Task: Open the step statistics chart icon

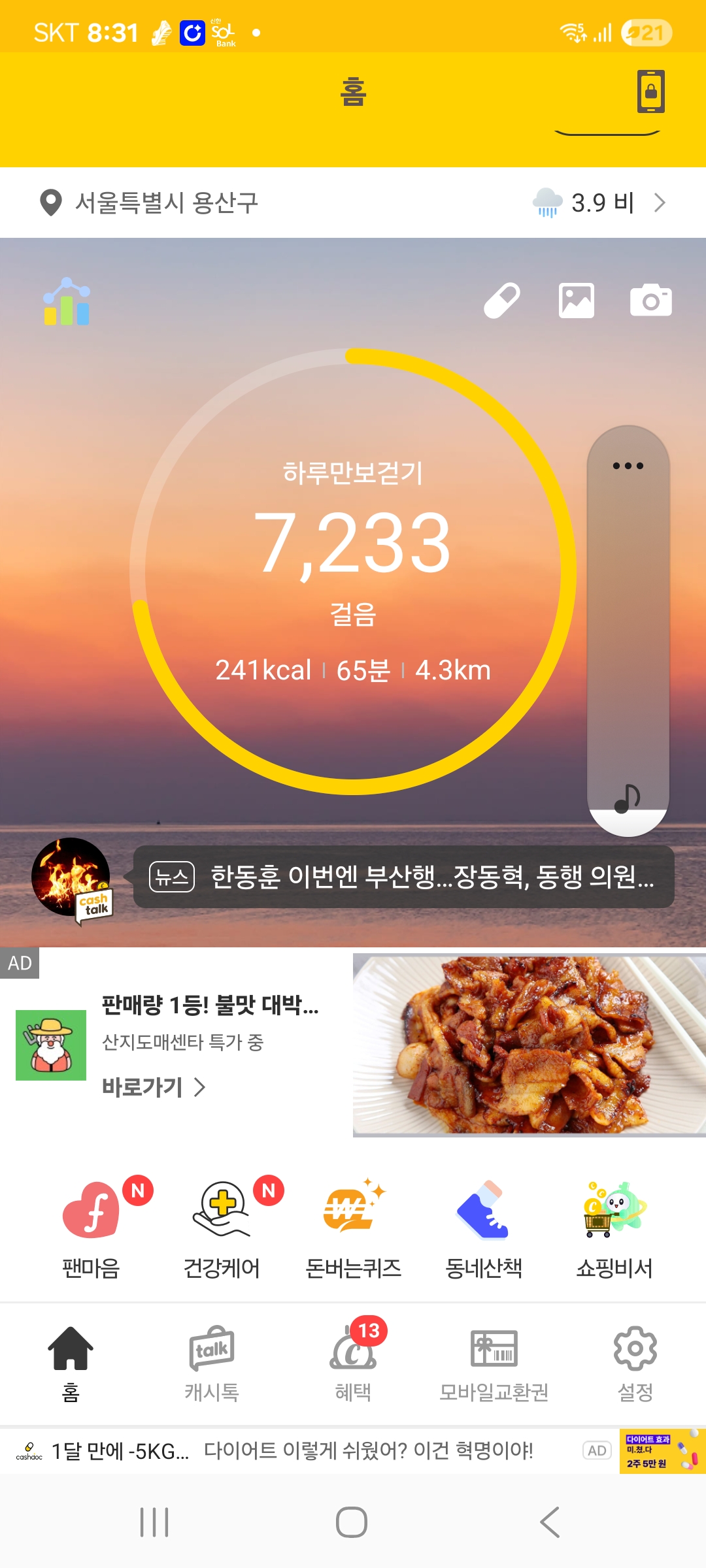Action: click(66, 302)
